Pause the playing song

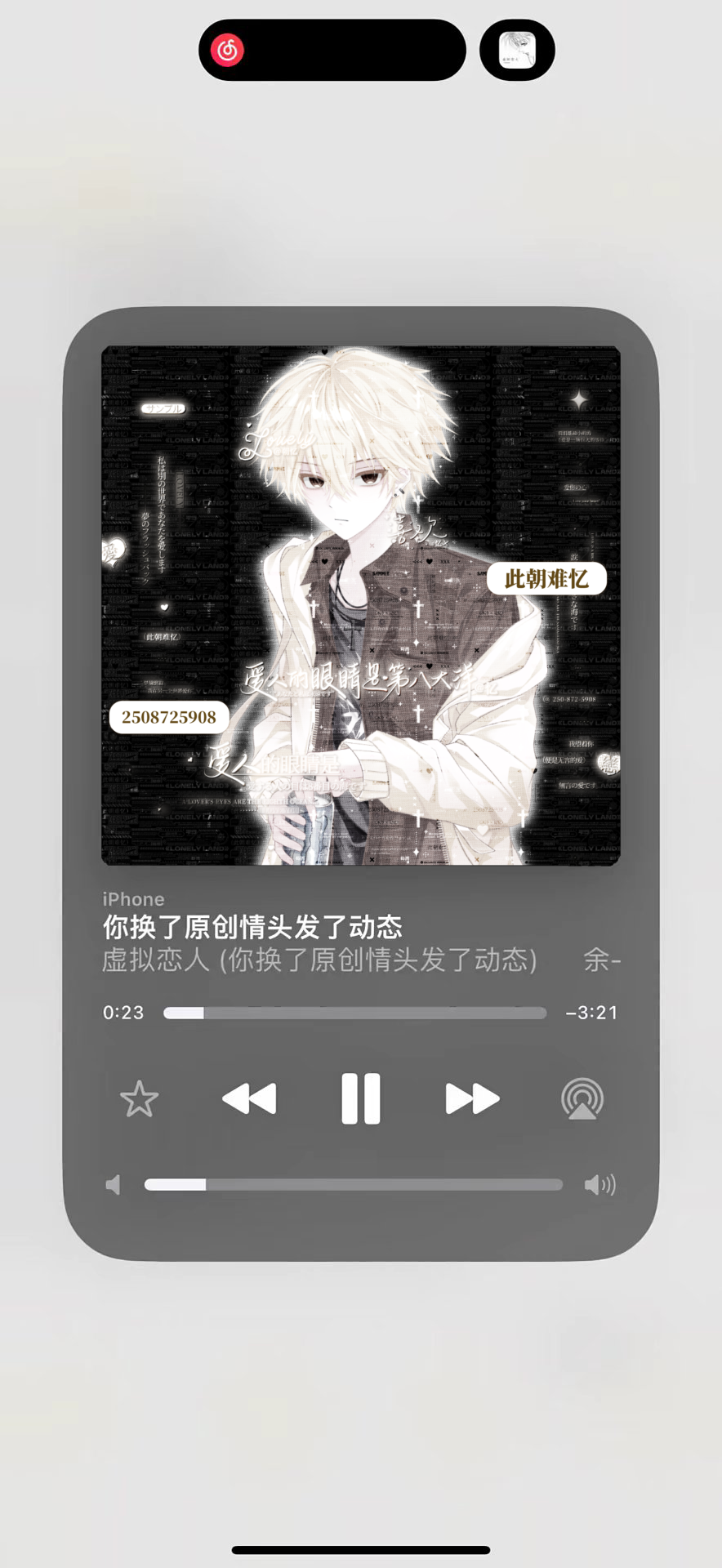[x=360, y=1098]
